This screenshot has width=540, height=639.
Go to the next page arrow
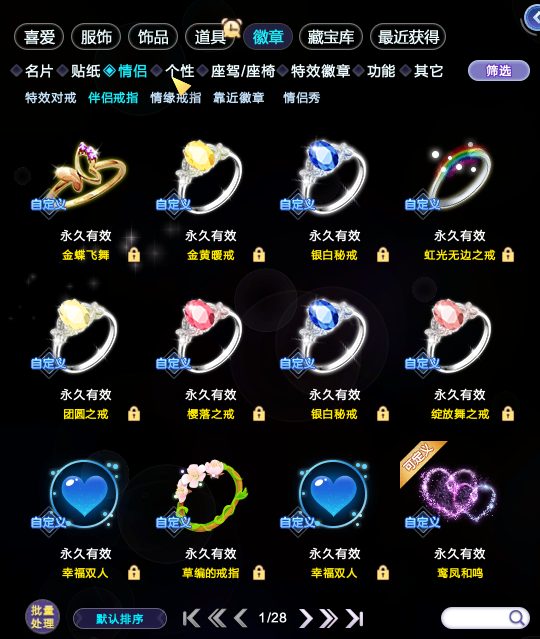pos(306,618)
